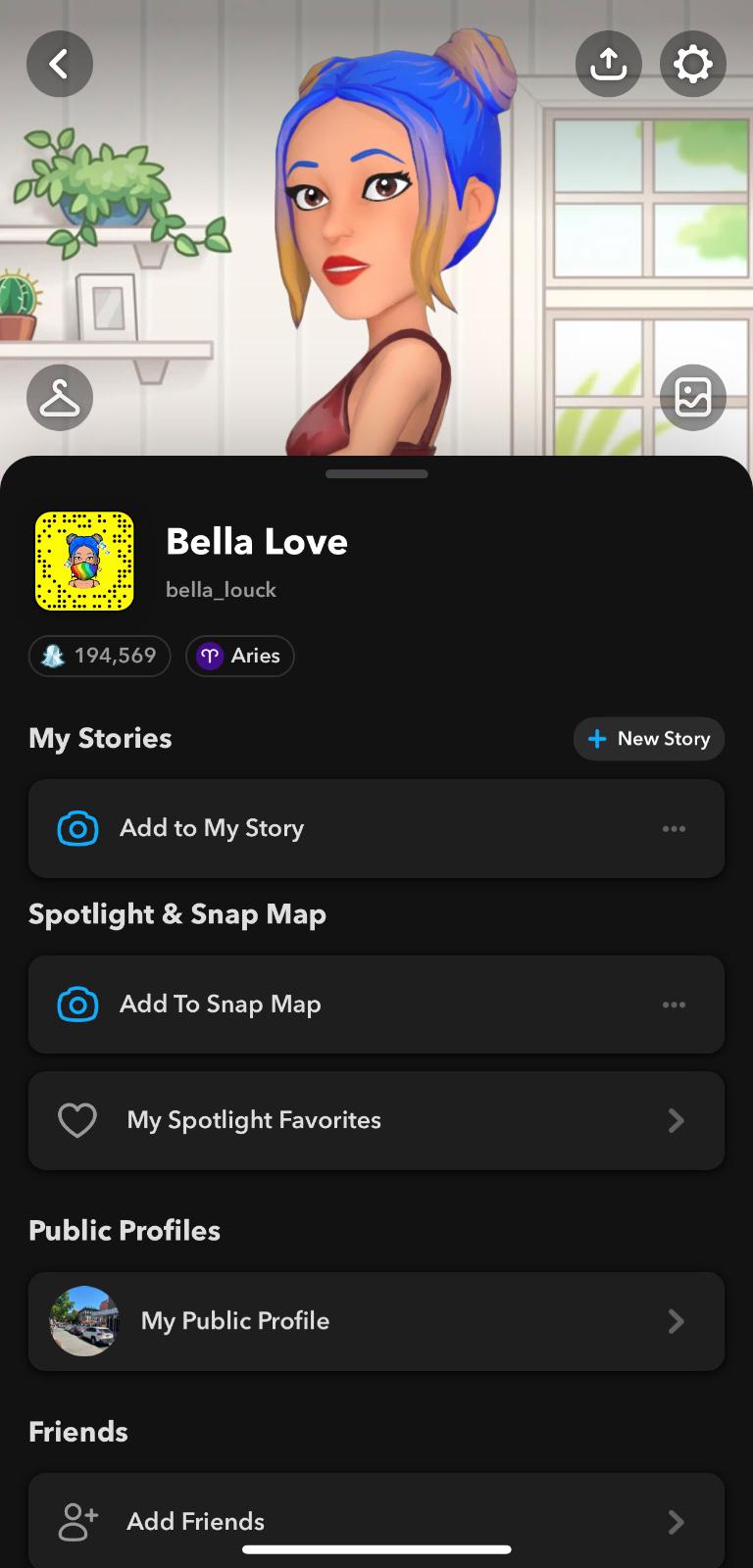The height and width of the screenshot is (1568, 753).
Task: Create a New Story
Action: tap(648, 739)
